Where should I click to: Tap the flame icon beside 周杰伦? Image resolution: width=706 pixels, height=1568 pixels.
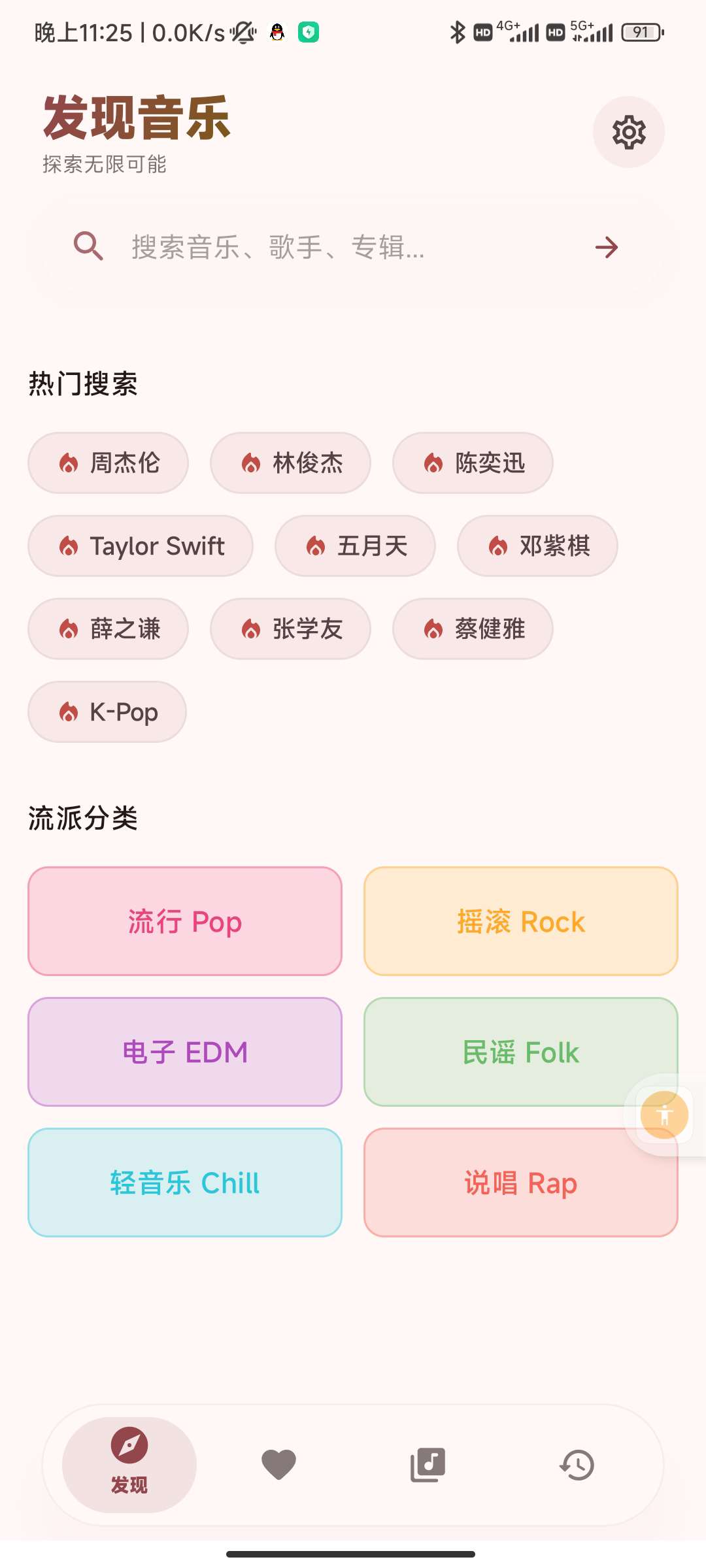pyautogui.click(x=69, y=463)
